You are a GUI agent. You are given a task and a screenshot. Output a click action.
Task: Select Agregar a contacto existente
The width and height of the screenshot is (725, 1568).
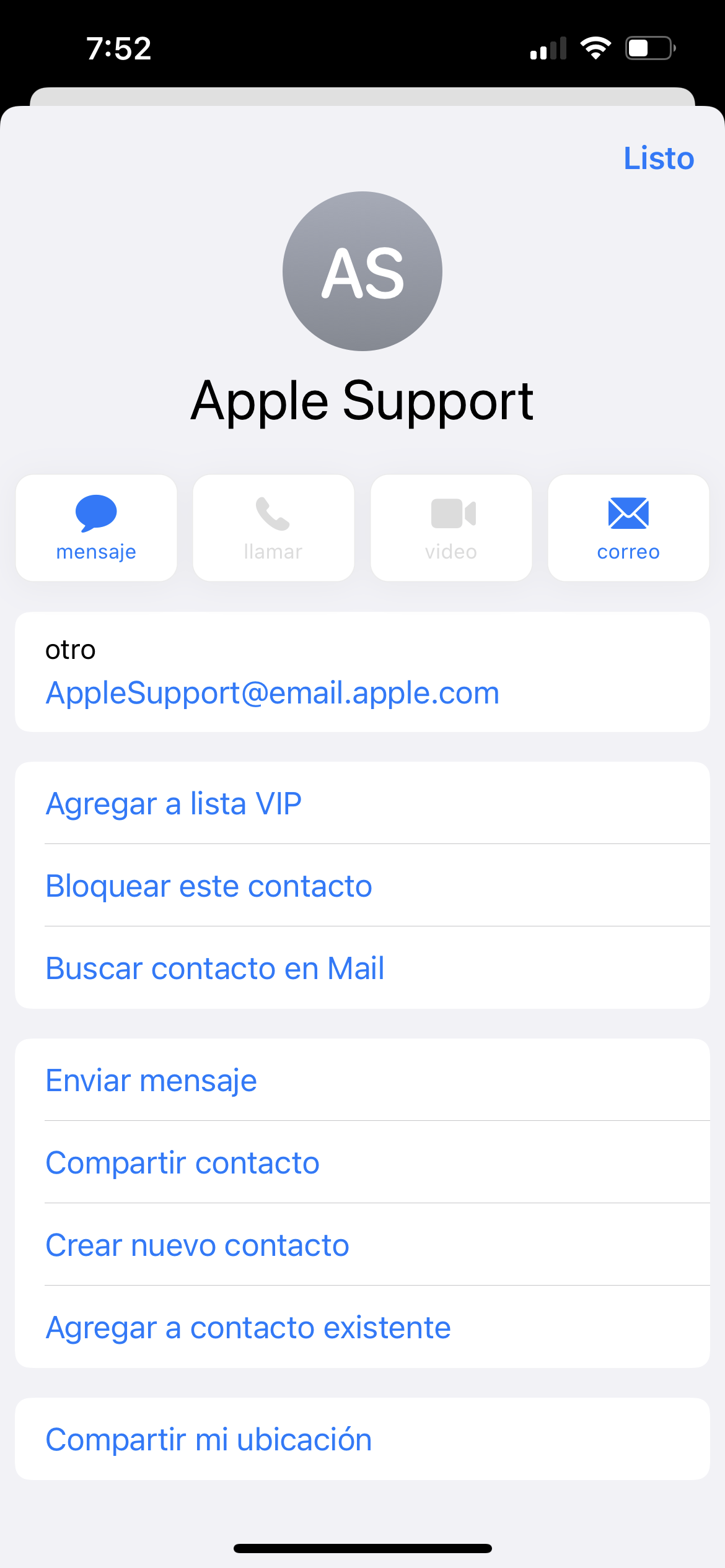248,1327
